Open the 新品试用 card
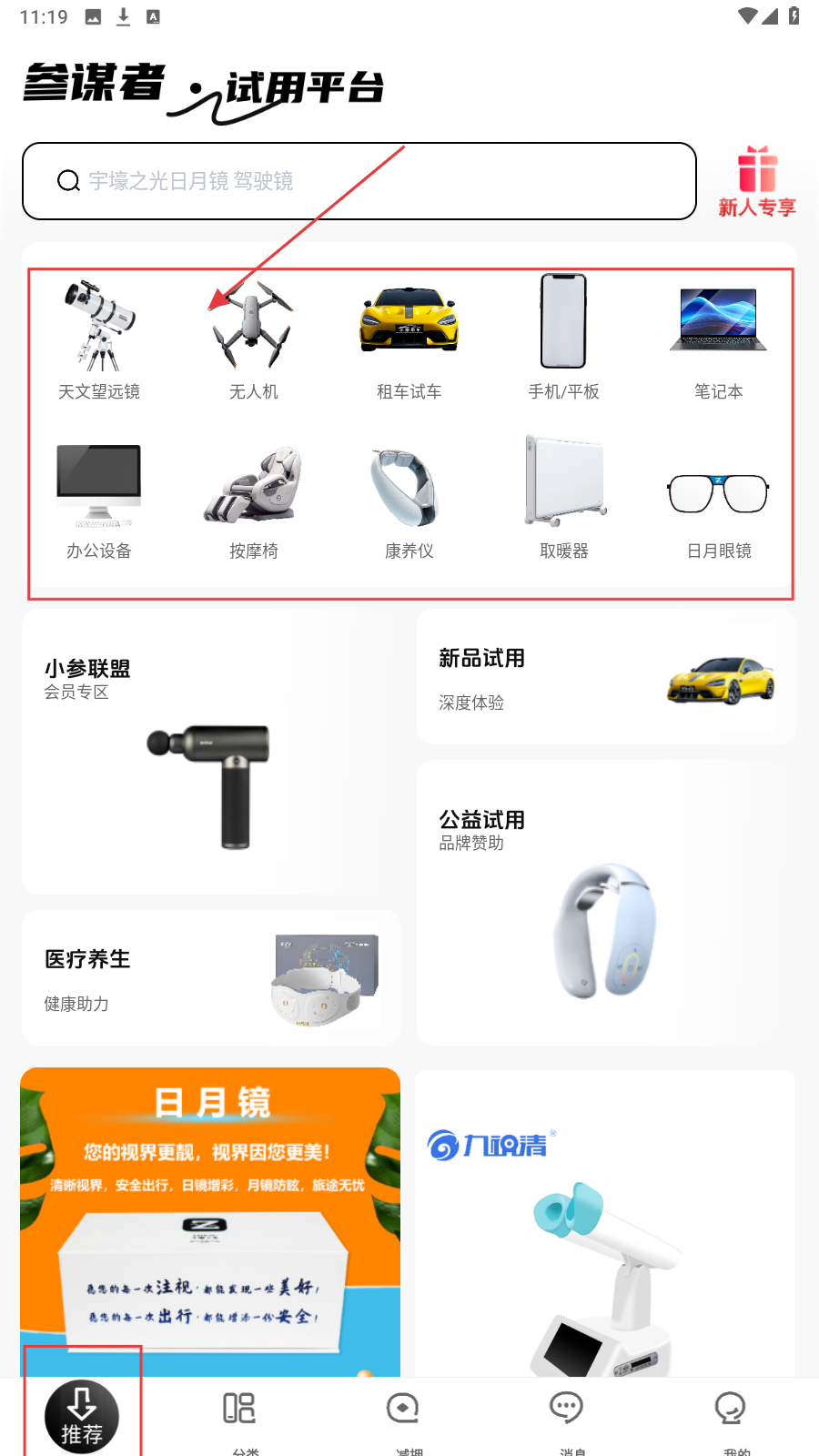This screenshot has width=819, height=1456. coord(606,678)
